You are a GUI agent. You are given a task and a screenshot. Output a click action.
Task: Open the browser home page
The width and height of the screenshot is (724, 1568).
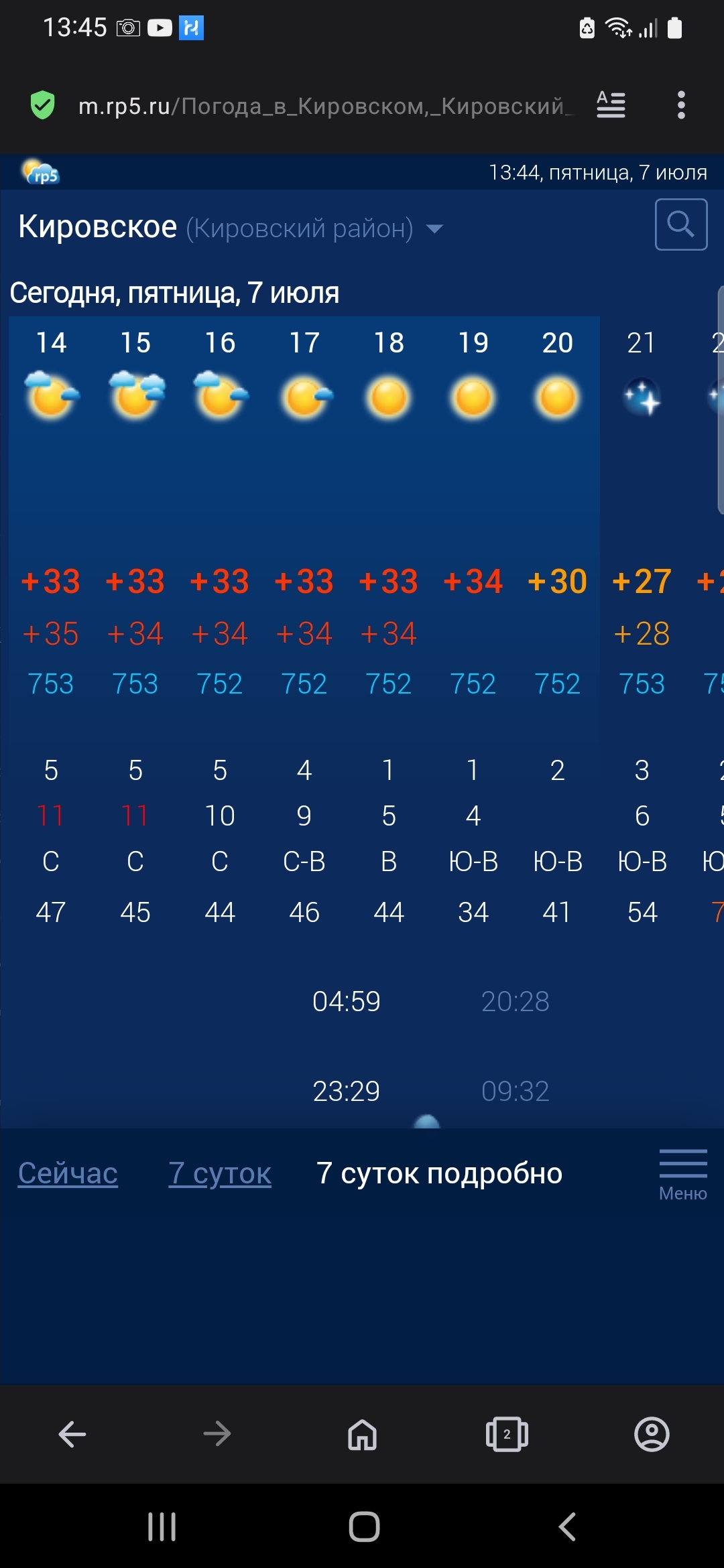click(362, 1434)
